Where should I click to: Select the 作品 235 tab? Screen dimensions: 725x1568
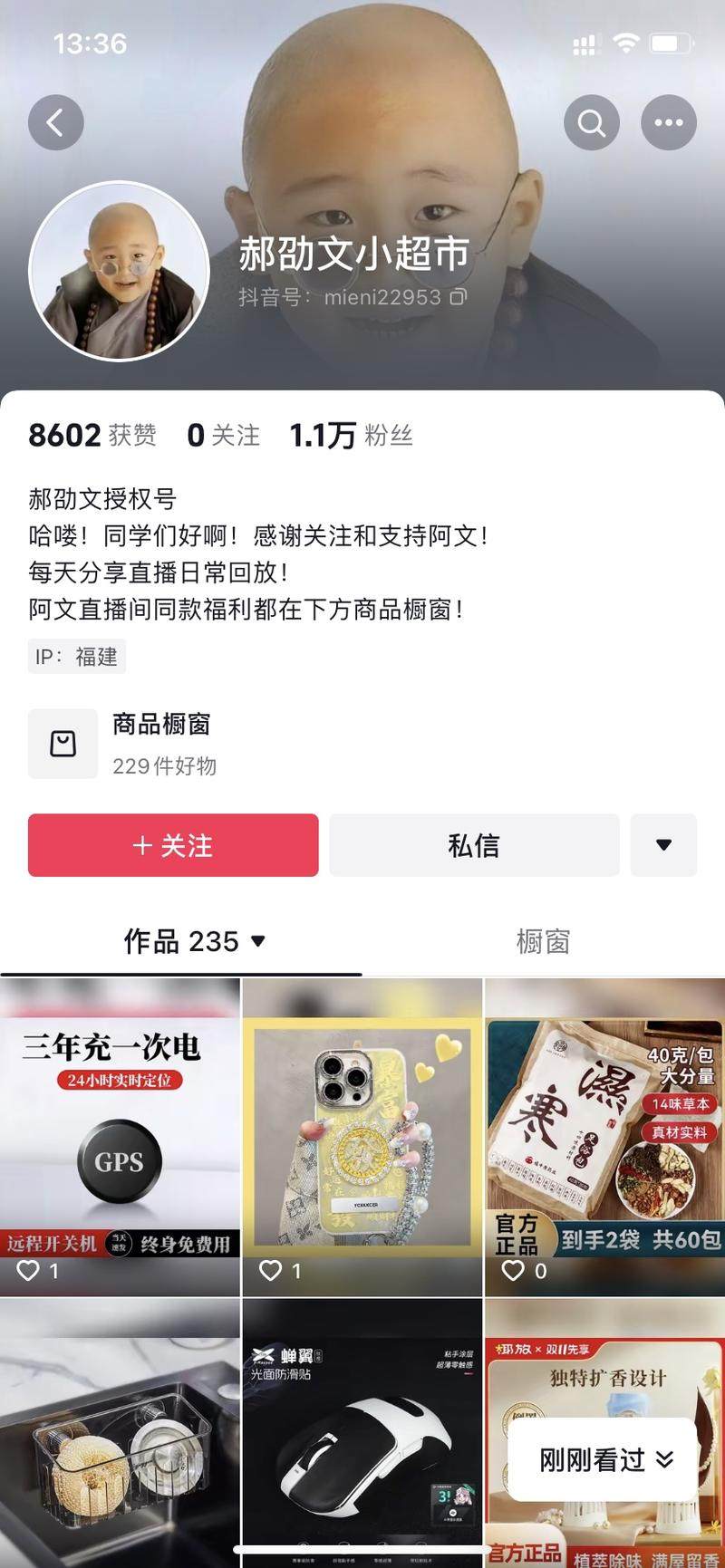point(194,942)
